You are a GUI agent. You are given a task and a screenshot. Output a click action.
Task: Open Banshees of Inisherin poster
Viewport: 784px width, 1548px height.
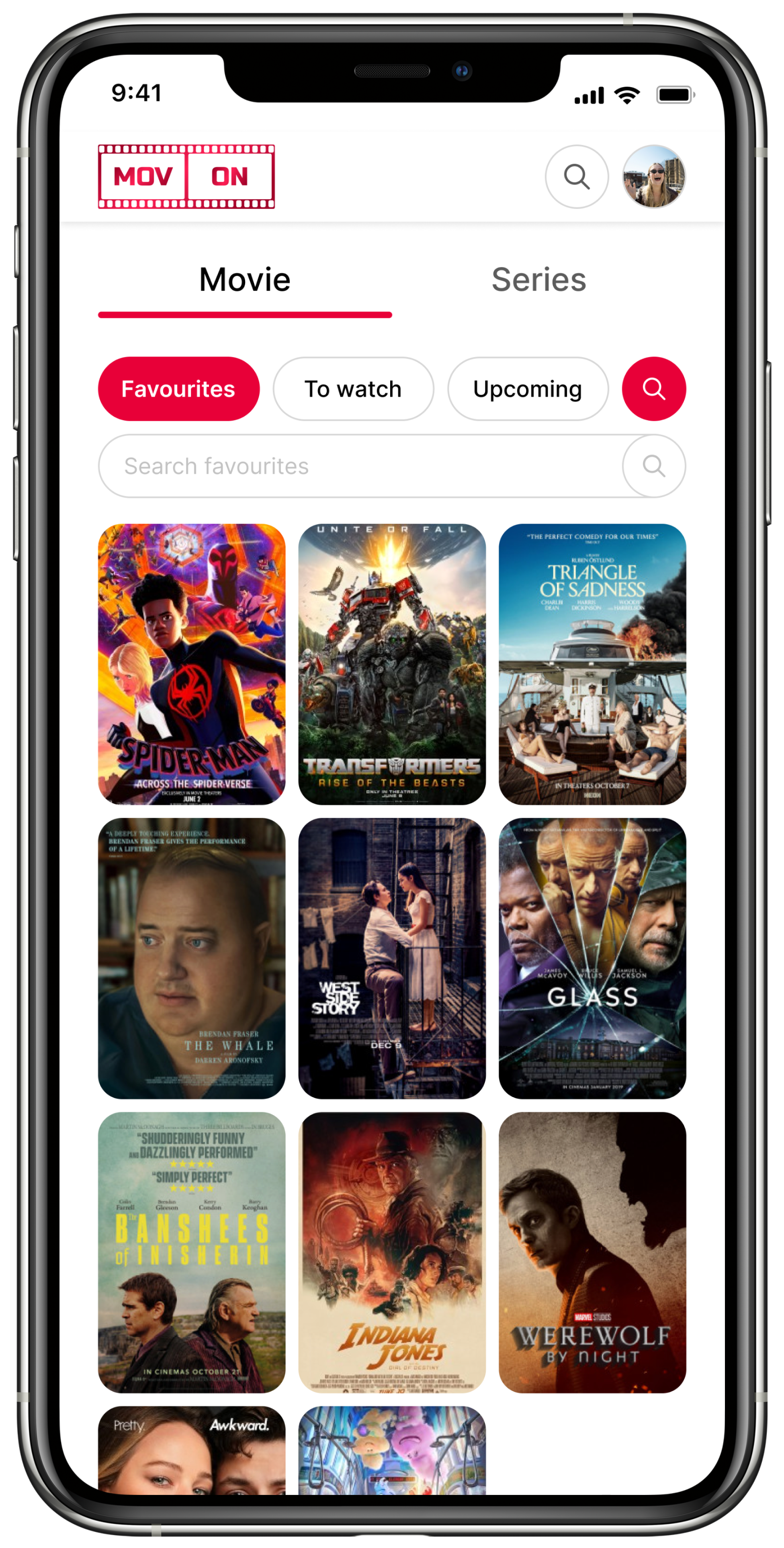point(192,1252)
